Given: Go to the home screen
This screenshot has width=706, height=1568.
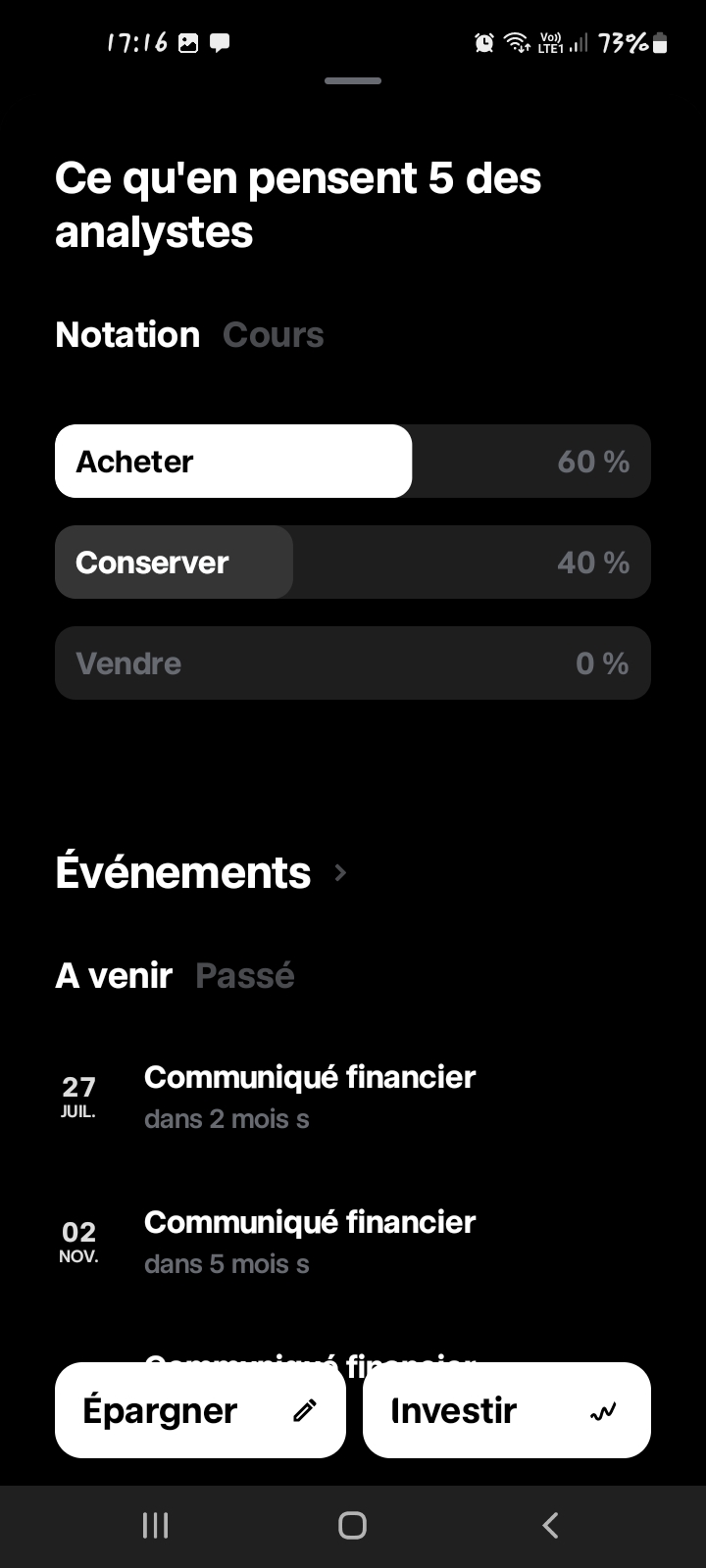Looking at the screenshot, I should tap(352, 1525).
